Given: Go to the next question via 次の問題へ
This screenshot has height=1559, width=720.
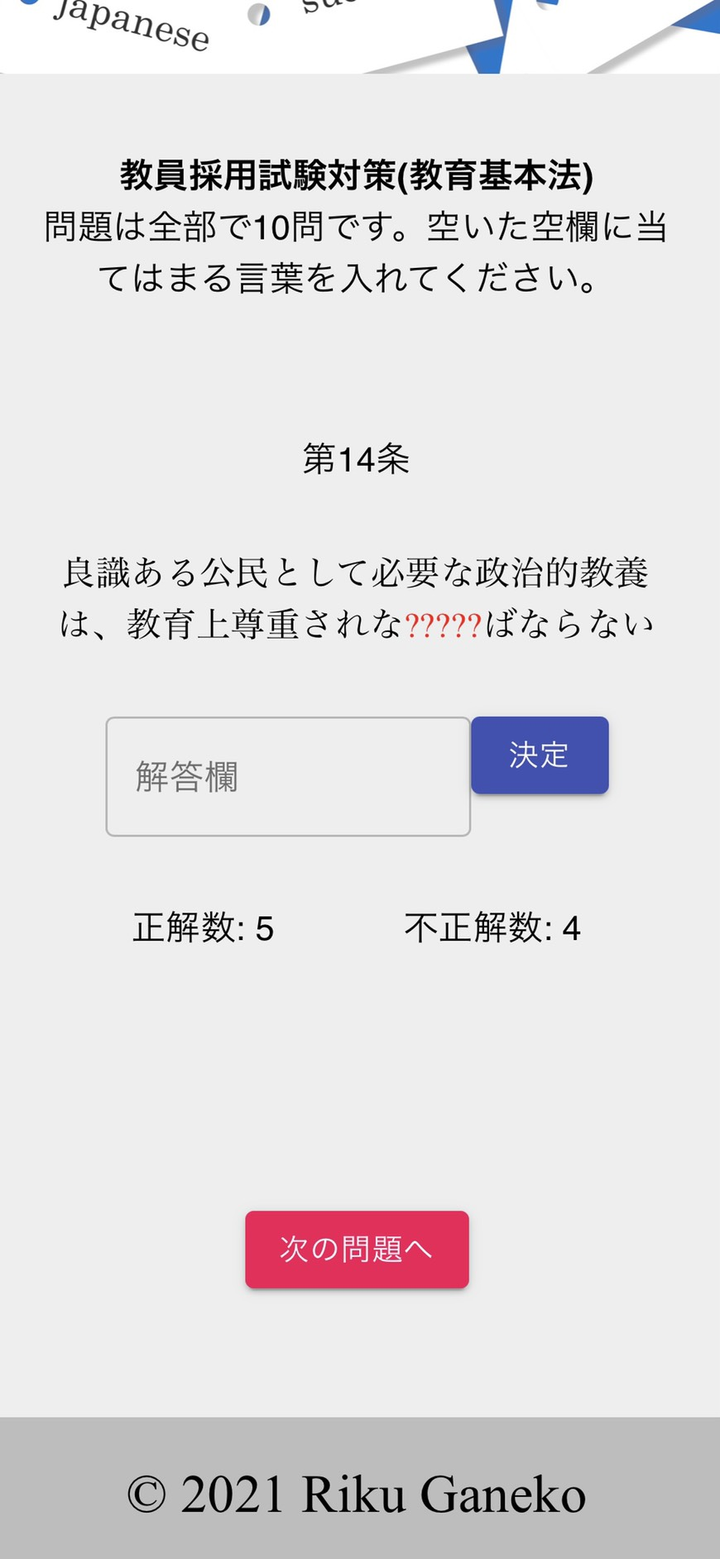Looking at the screenshot, I should pos(357,1249).
